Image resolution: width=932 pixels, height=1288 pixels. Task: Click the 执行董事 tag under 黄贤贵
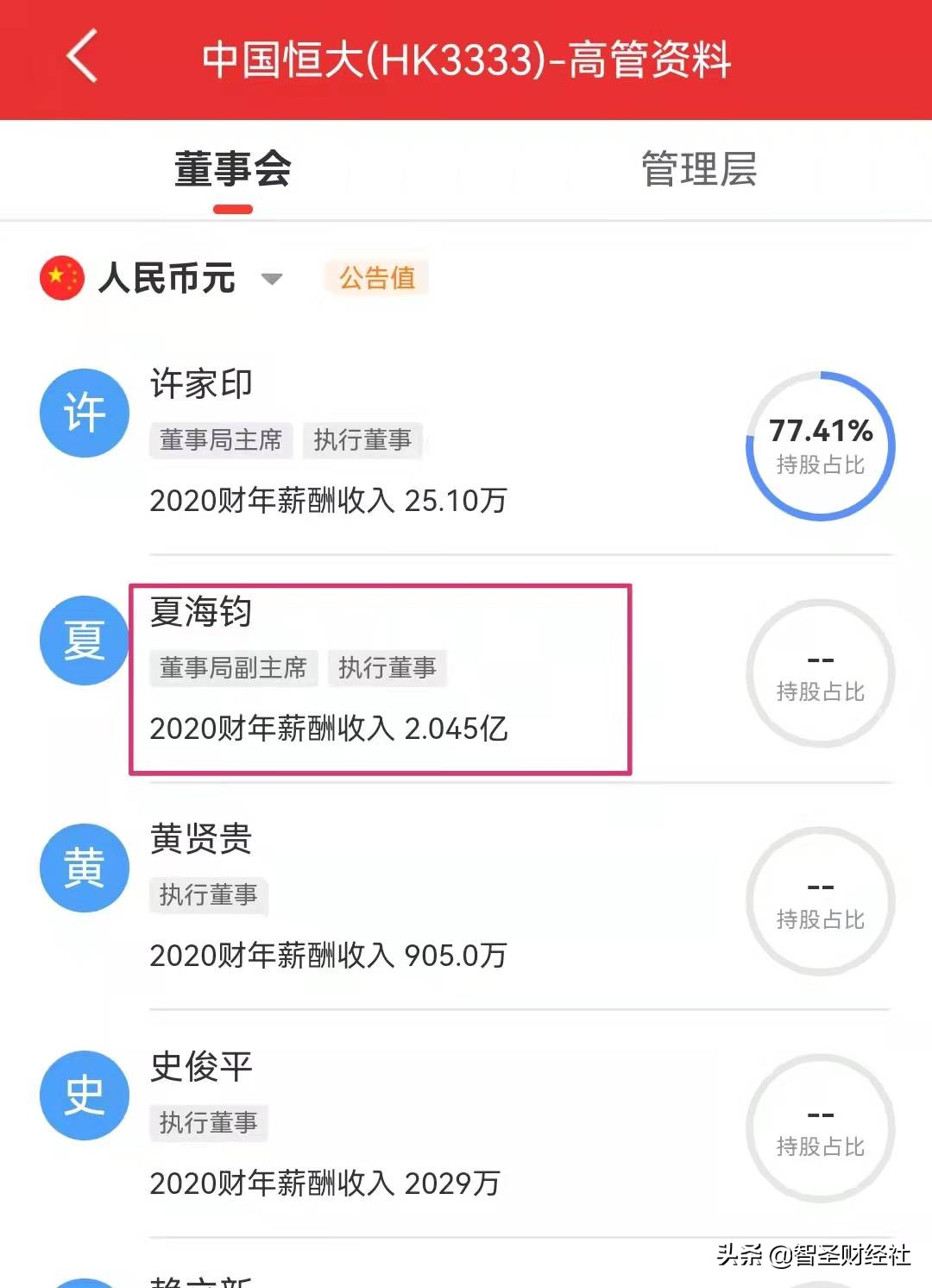208,896
